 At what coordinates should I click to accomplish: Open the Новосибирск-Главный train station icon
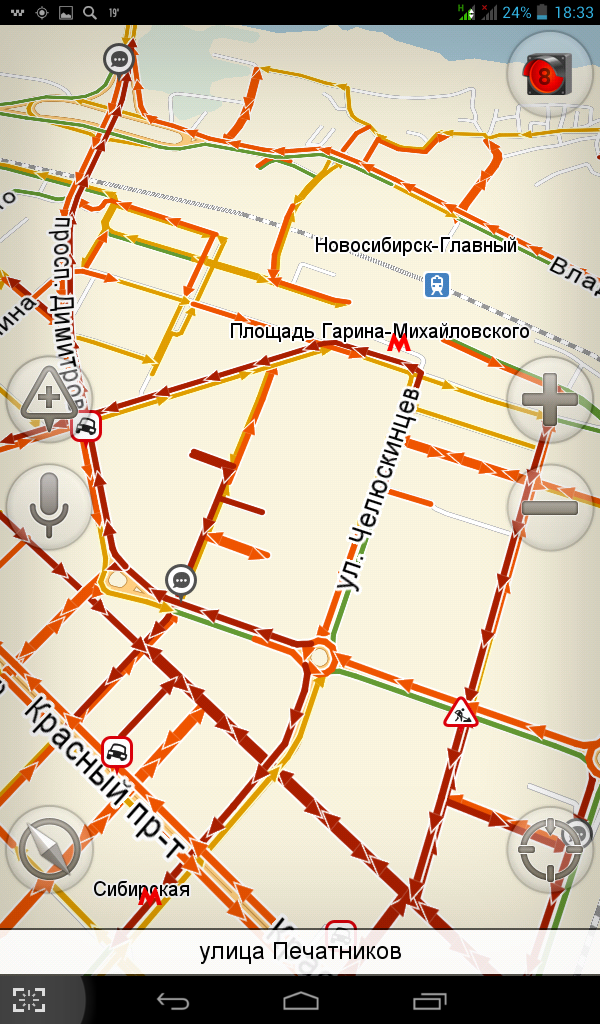point(437,285)
